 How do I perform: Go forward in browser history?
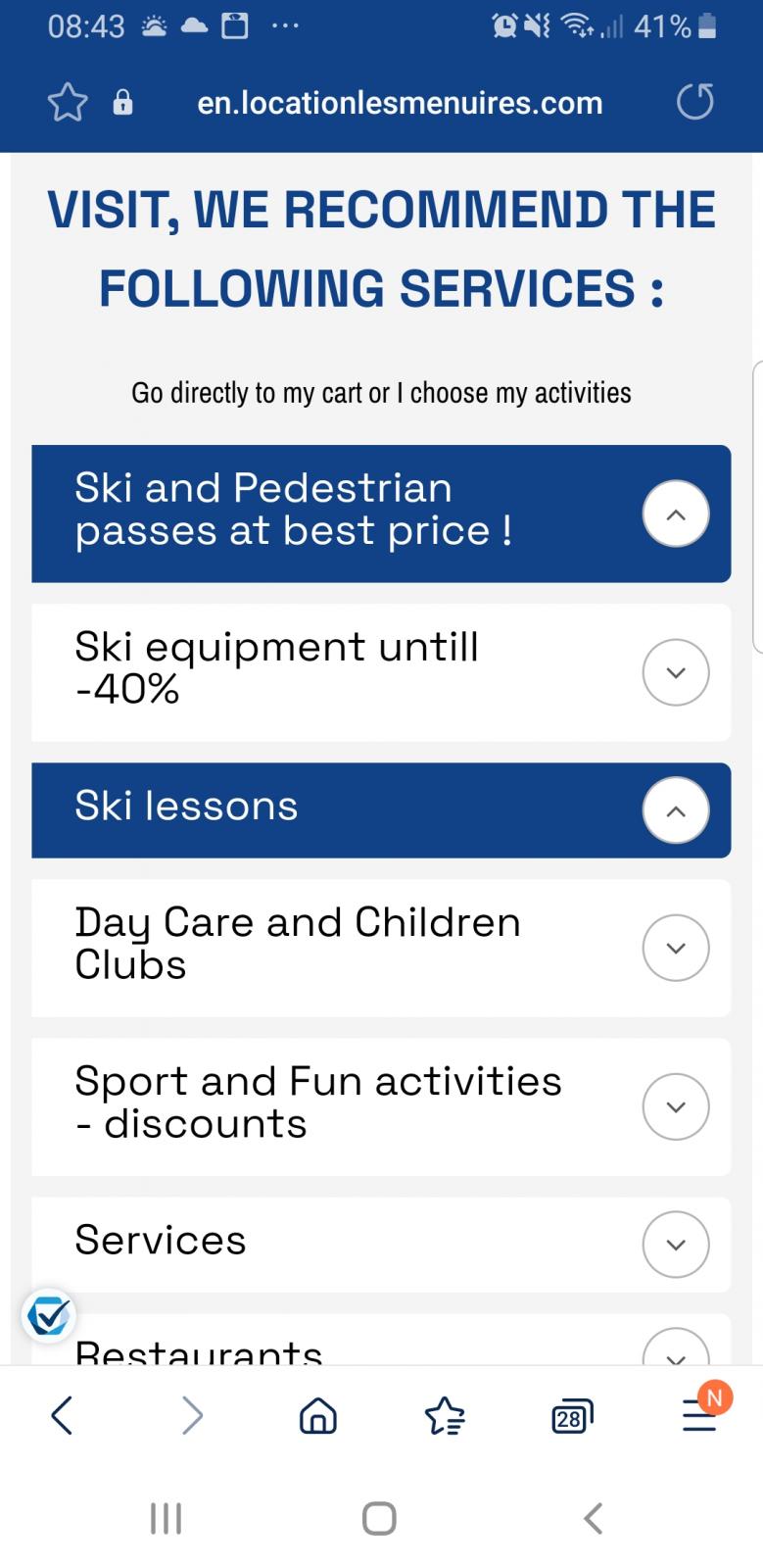click(192, 1415)
